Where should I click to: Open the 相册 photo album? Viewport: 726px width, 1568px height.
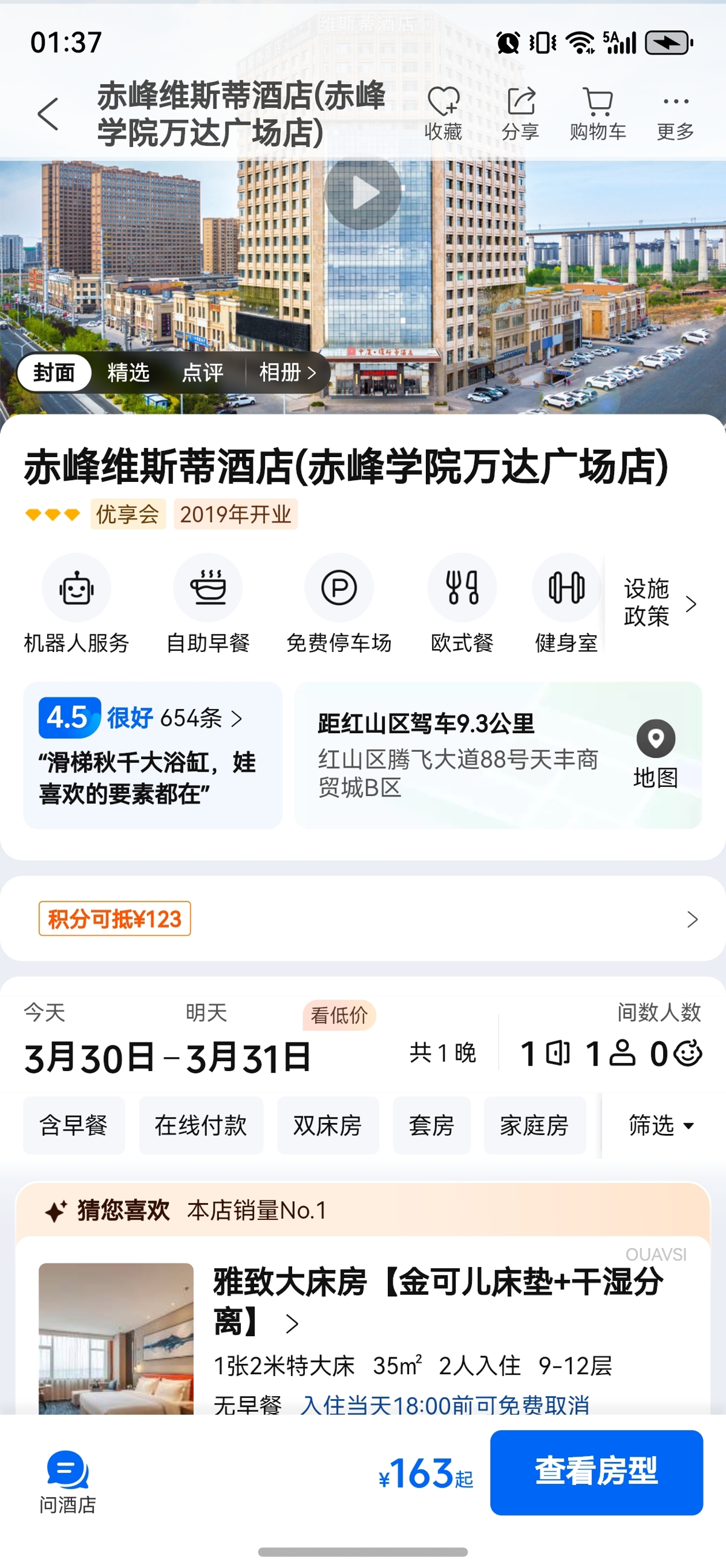(x=287, y=372)
